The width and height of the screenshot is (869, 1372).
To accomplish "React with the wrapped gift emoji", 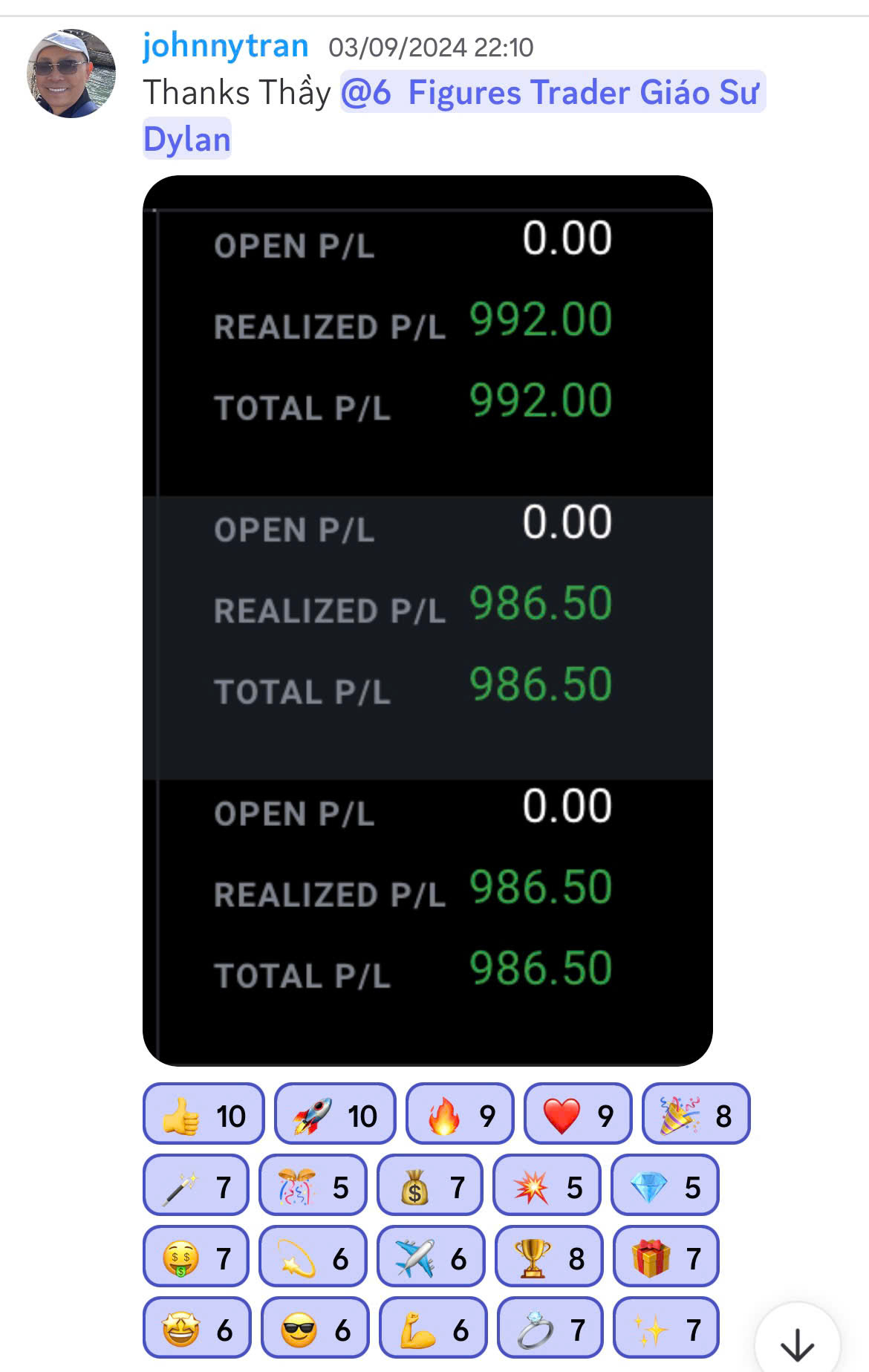I will click(666, 1256).
